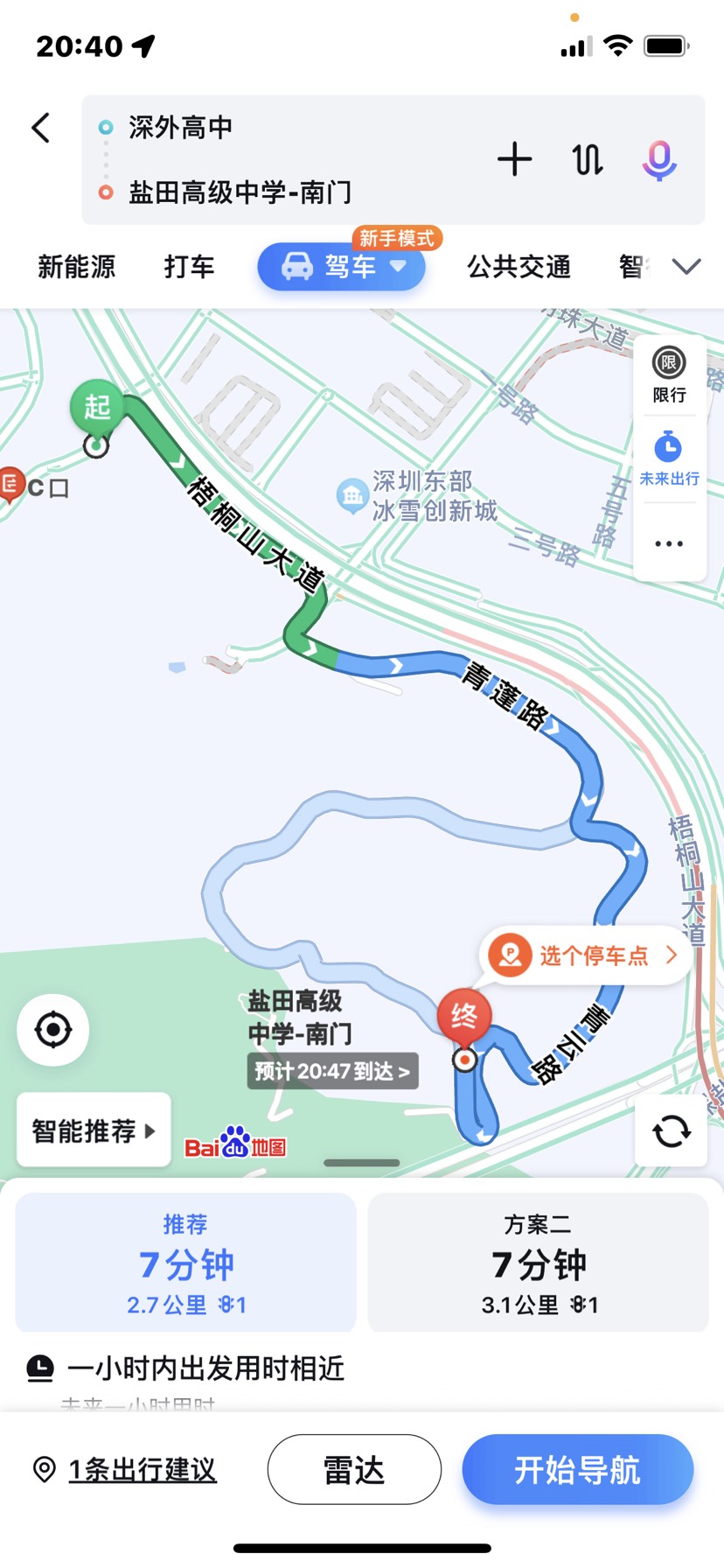The image size is (724, 1568).
Task: Switch to the 打车 tab
Action: pyautogui.click(x=189, y=267)
